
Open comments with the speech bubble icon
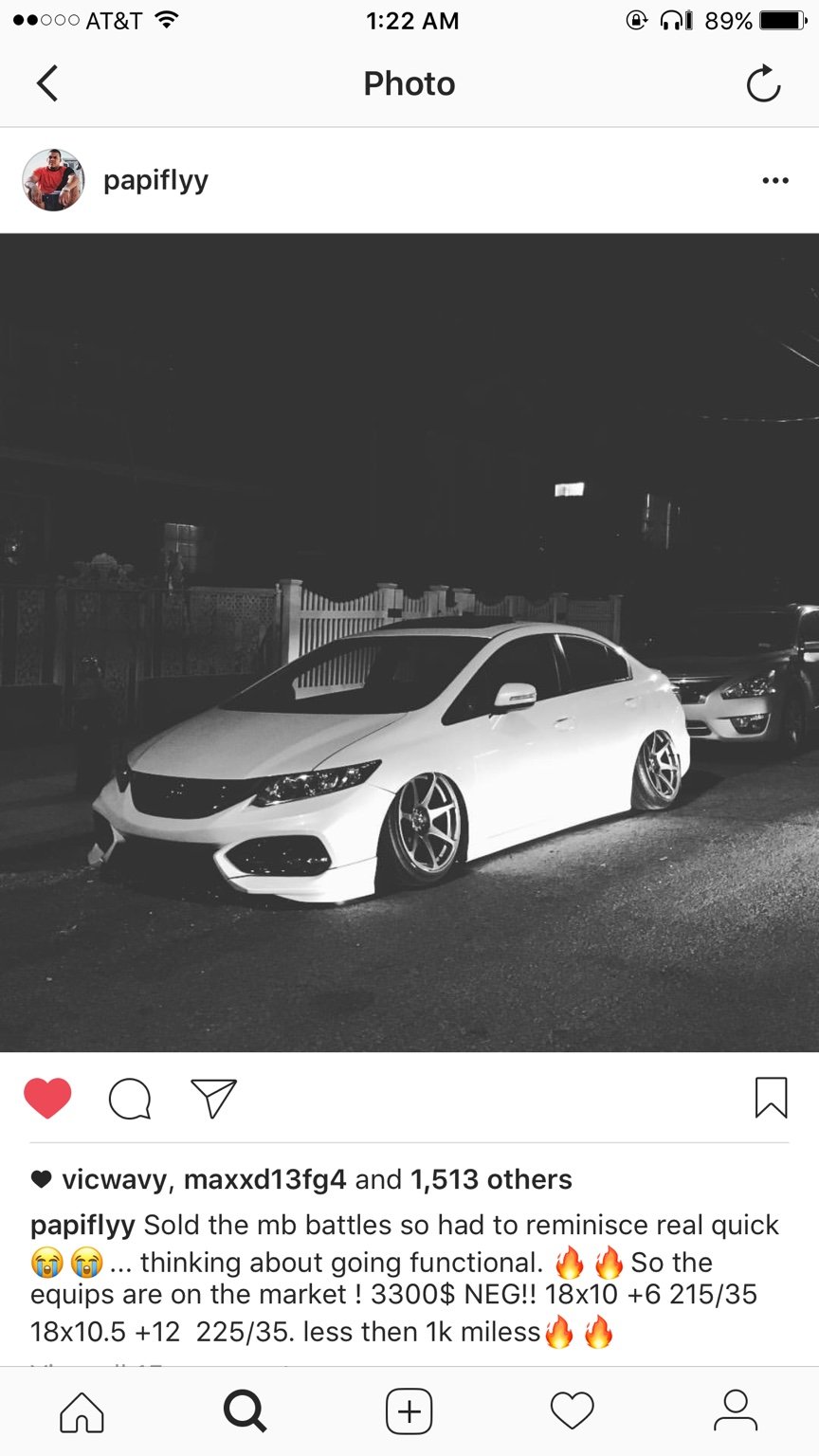pyautogui.click(x=130, y=1099)
